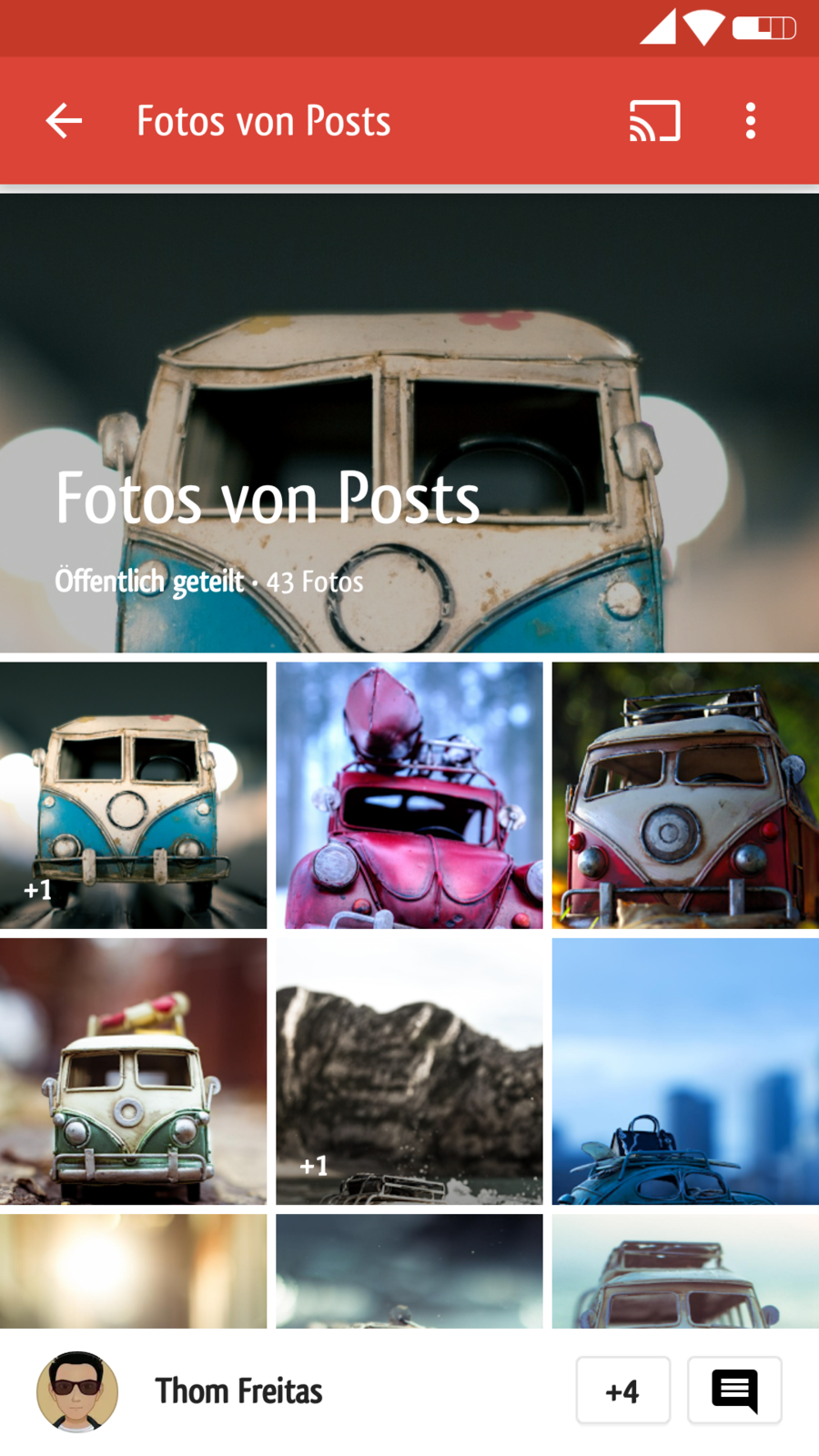Open the red van with roof rack photo
819x1456 pixels.
coord(684,794)
